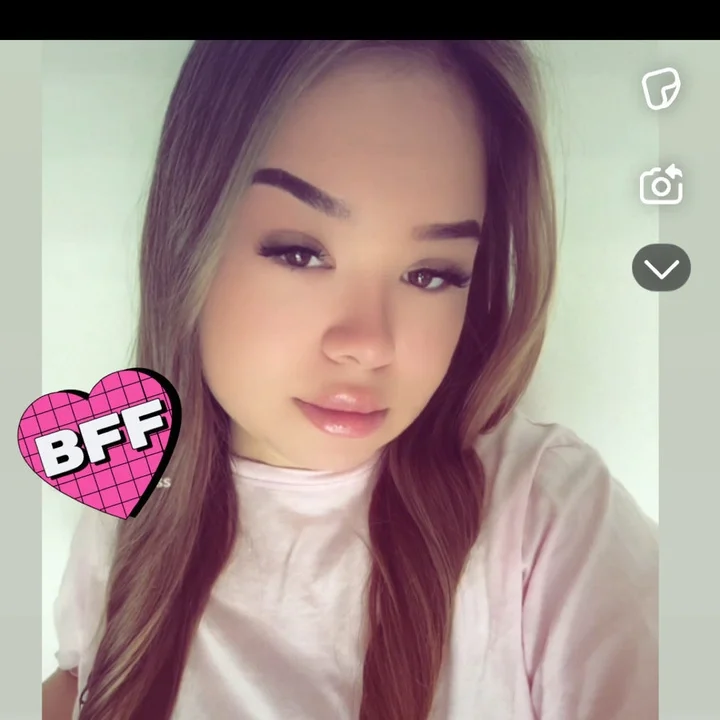
Task: Open the sticker picker icon
Action: click(661, 89)
